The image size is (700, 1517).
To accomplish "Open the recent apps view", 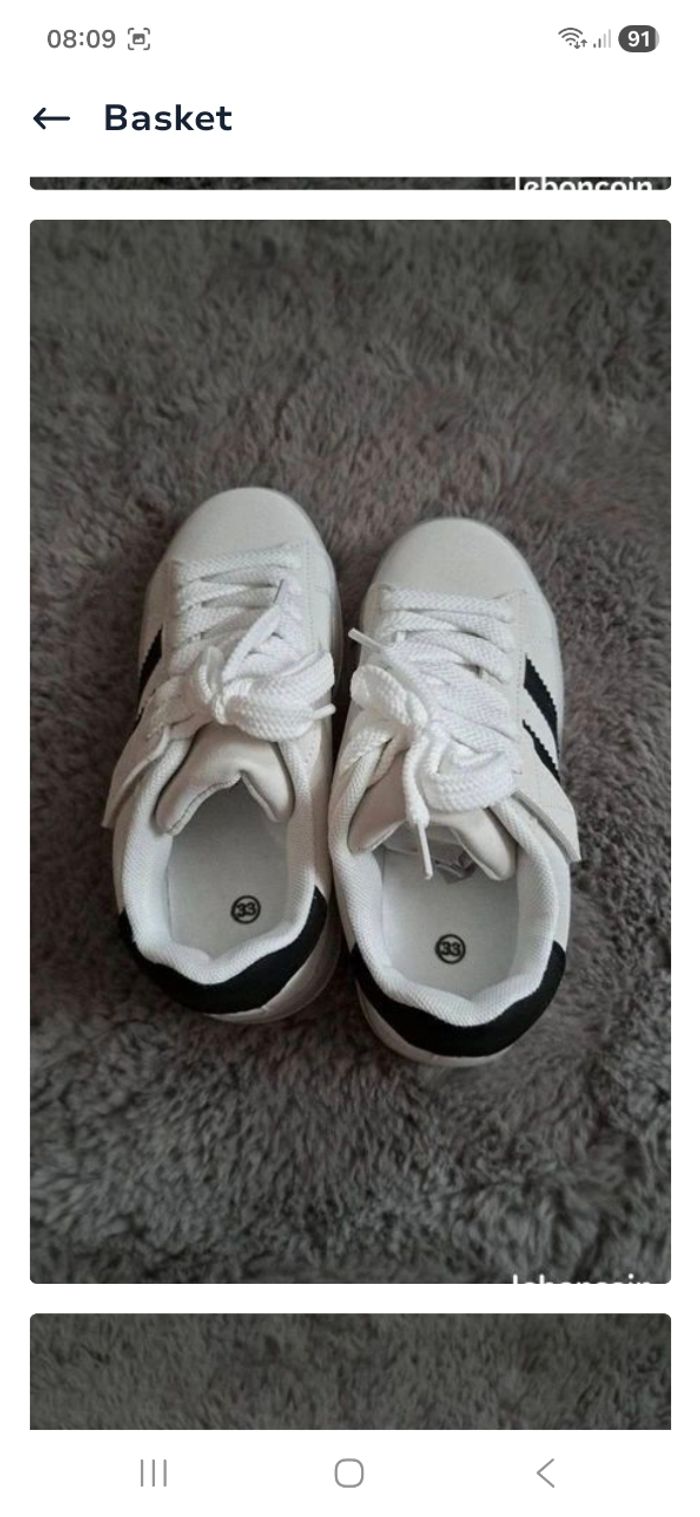I will pos(153,1472).
